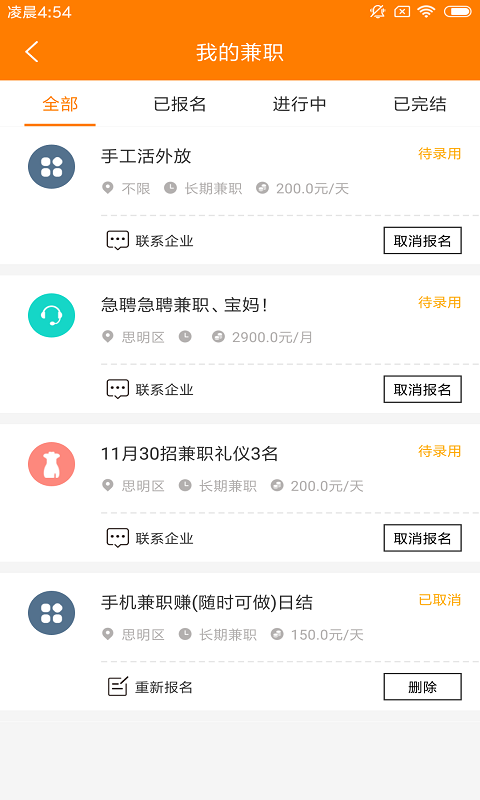Cancel registration for 急聘急聘兼职、宝妈
The width and height of the screenshot is (480, 800).
click(422, 389)
